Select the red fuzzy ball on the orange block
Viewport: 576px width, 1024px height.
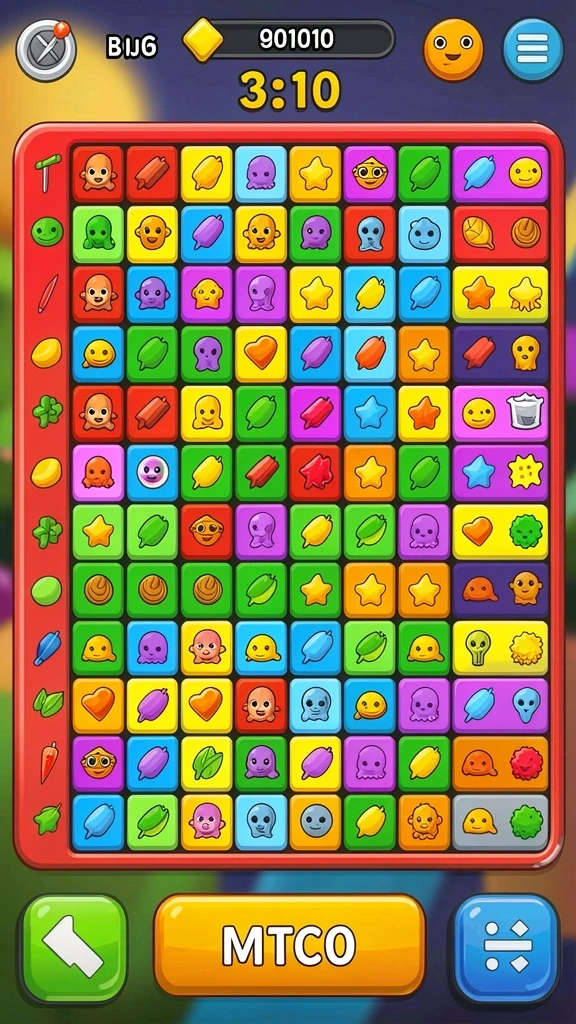pos(526,764)
